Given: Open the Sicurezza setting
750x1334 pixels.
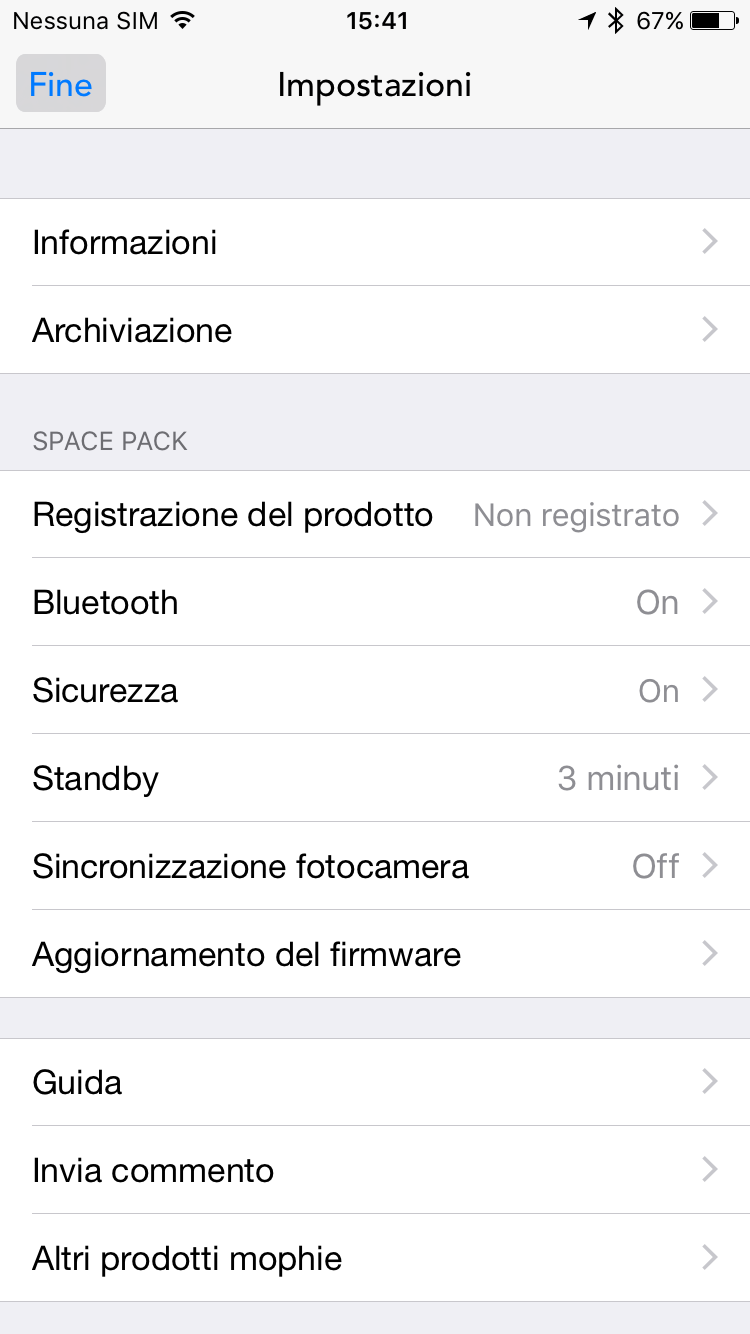Looking at the screenshot, I should (375, 690).
